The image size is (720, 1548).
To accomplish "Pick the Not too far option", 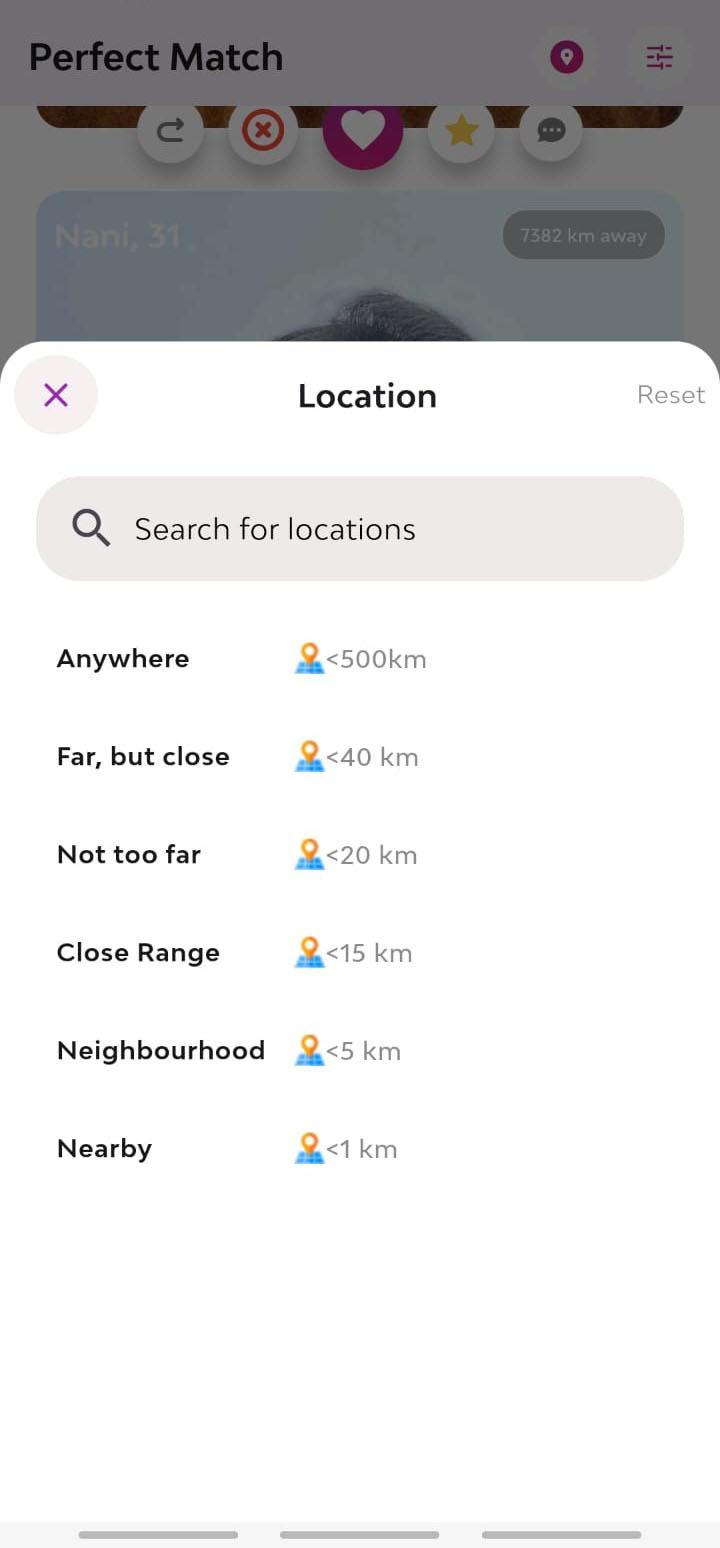I will [360, 855].
